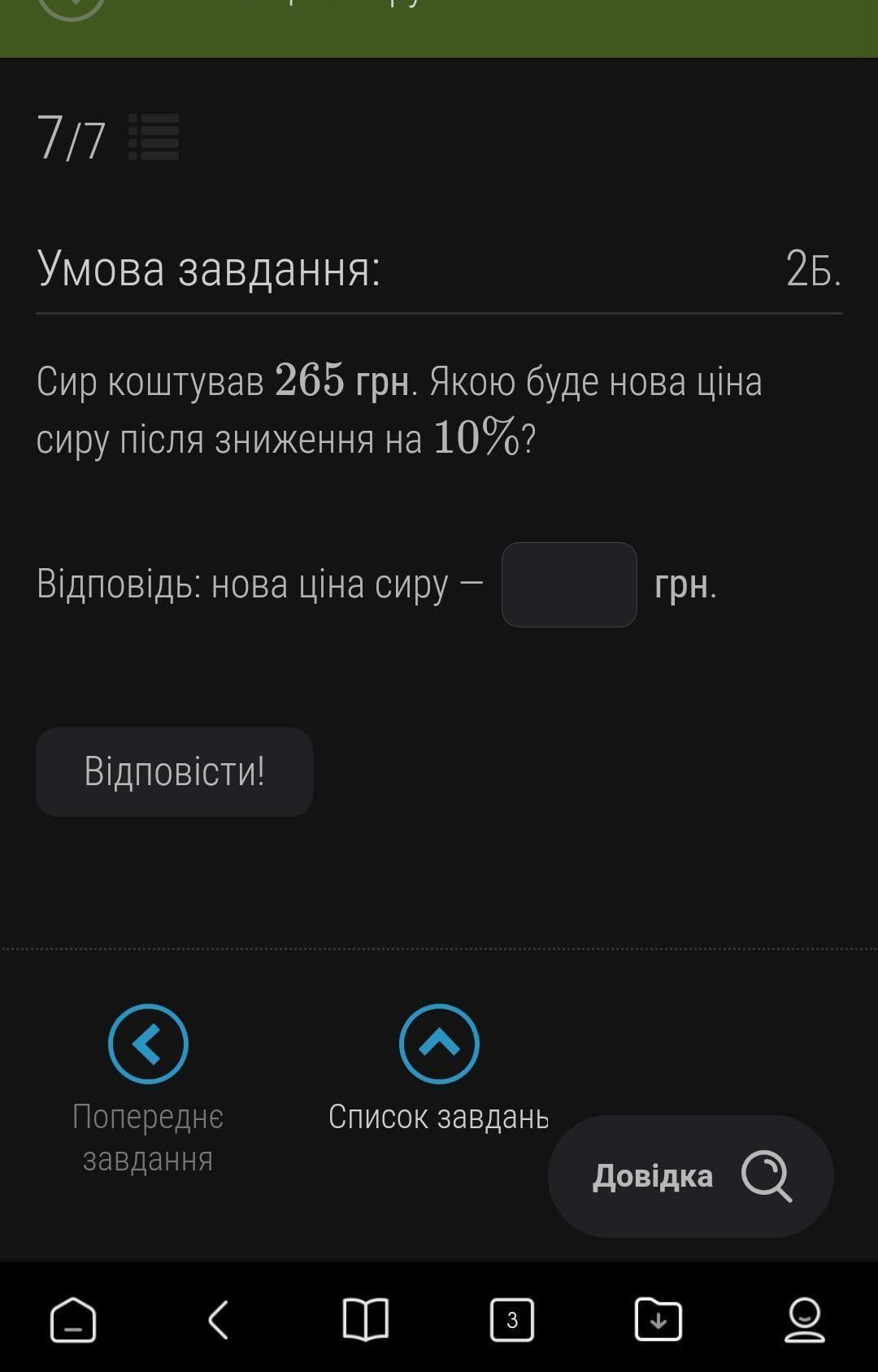Go to Попереднє завдання
Viewport: 878px width, 1372px height.
pyautogui.click(x=148, y=1044)
